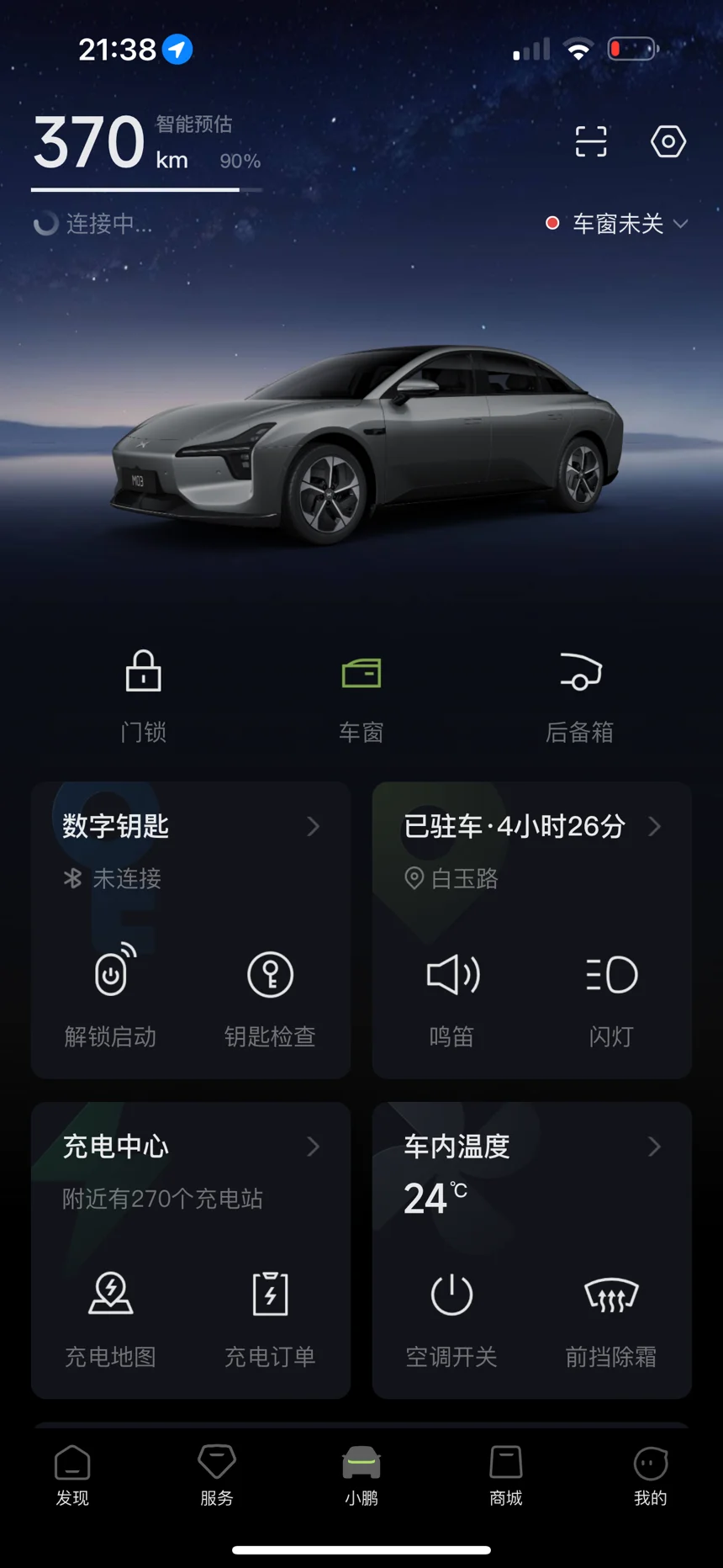The width and height of the screenshot is (723, 1568).
Task: Switch to the 发现 tab
Action: (72, 1475)
